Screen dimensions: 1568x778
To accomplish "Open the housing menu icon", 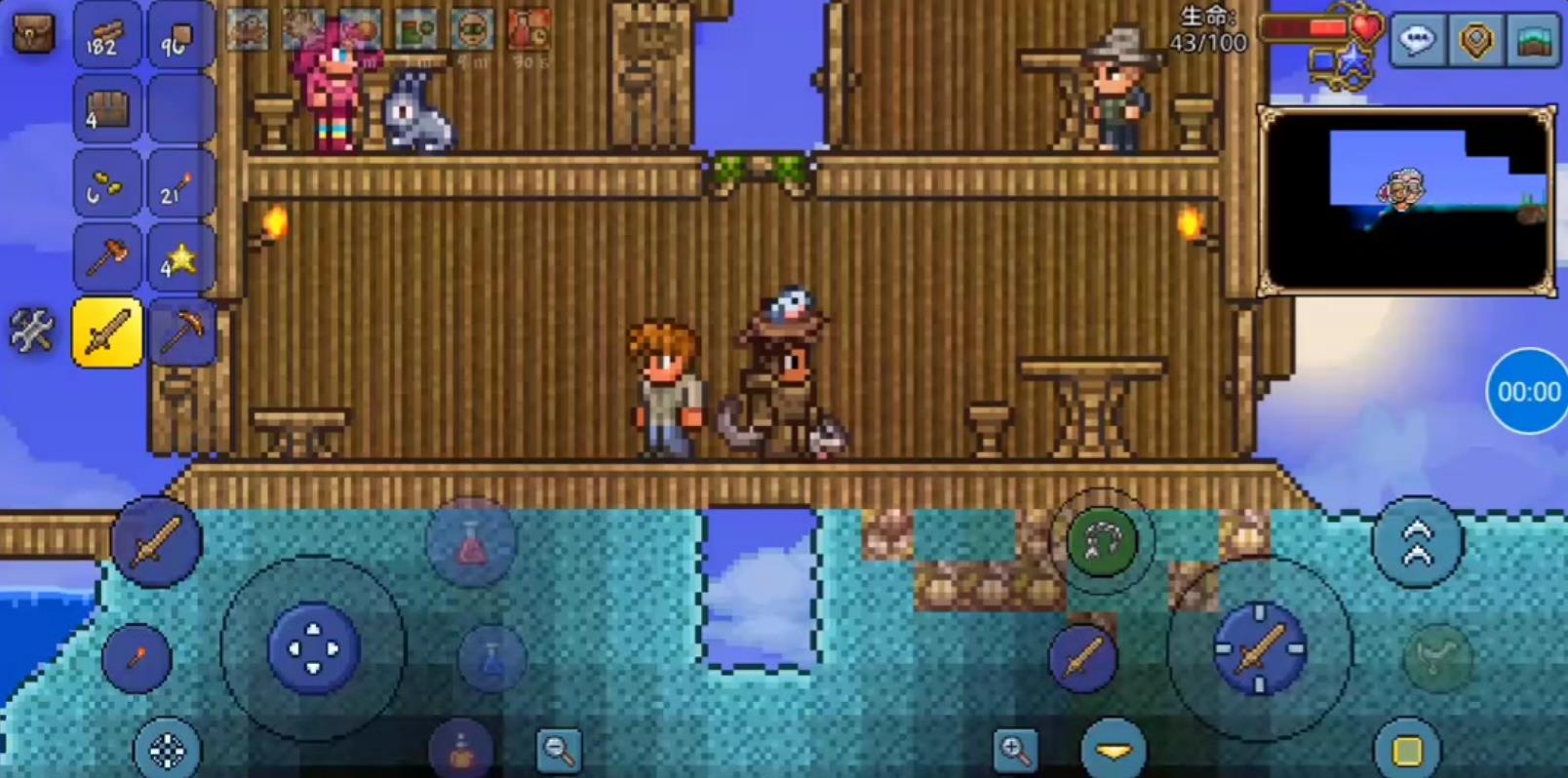I will tap(1534, 41).
